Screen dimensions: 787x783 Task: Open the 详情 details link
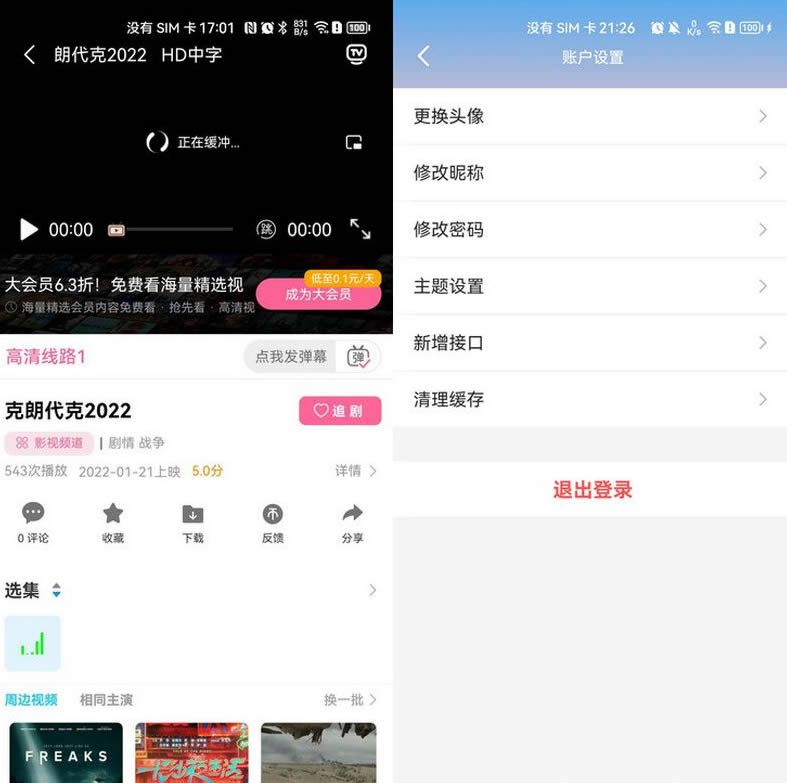[355, 471]
